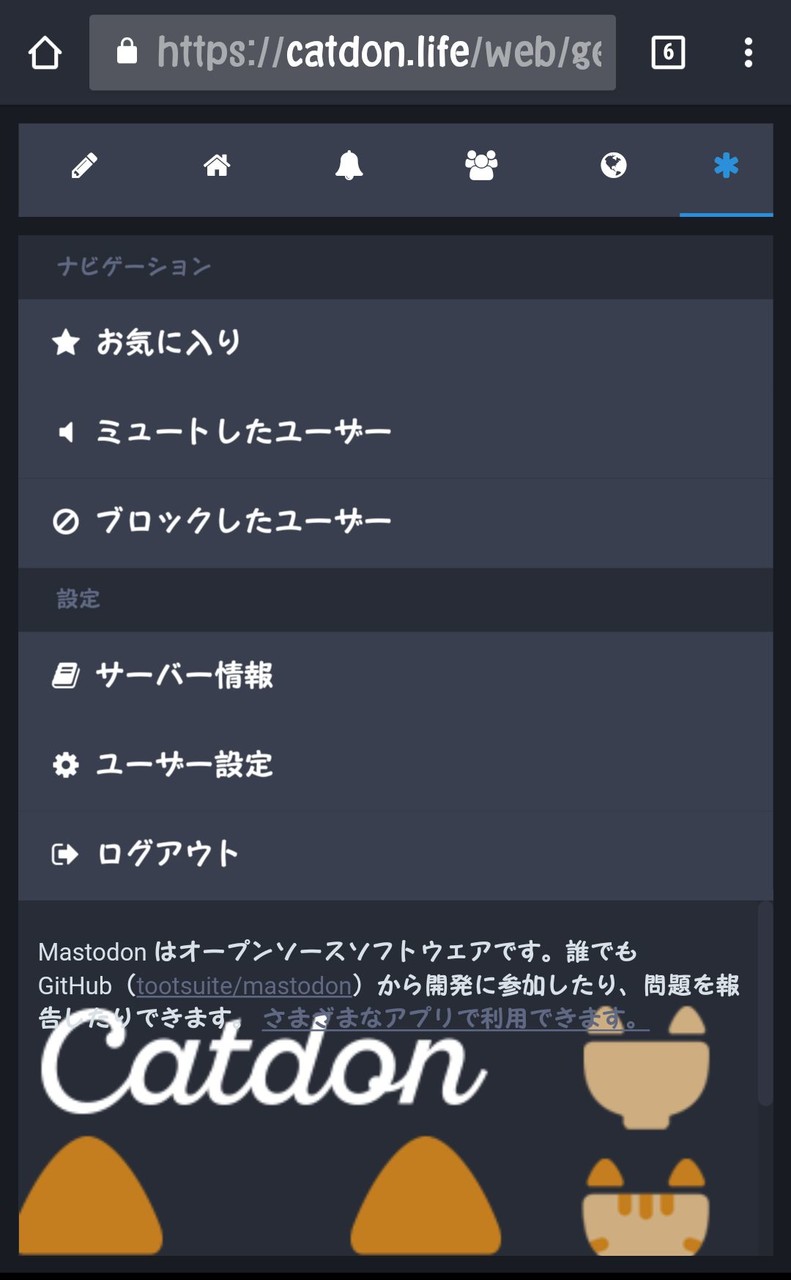Tap the catdon.life address bar
The height and width of the screenshot is (1280, 791).
point(352,52)
